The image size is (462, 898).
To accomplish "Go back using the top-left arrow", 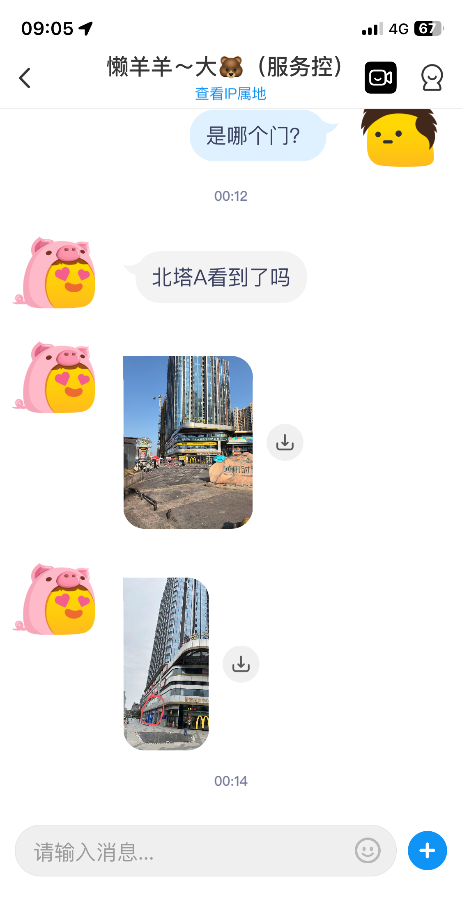I will (x=25, y=78).
